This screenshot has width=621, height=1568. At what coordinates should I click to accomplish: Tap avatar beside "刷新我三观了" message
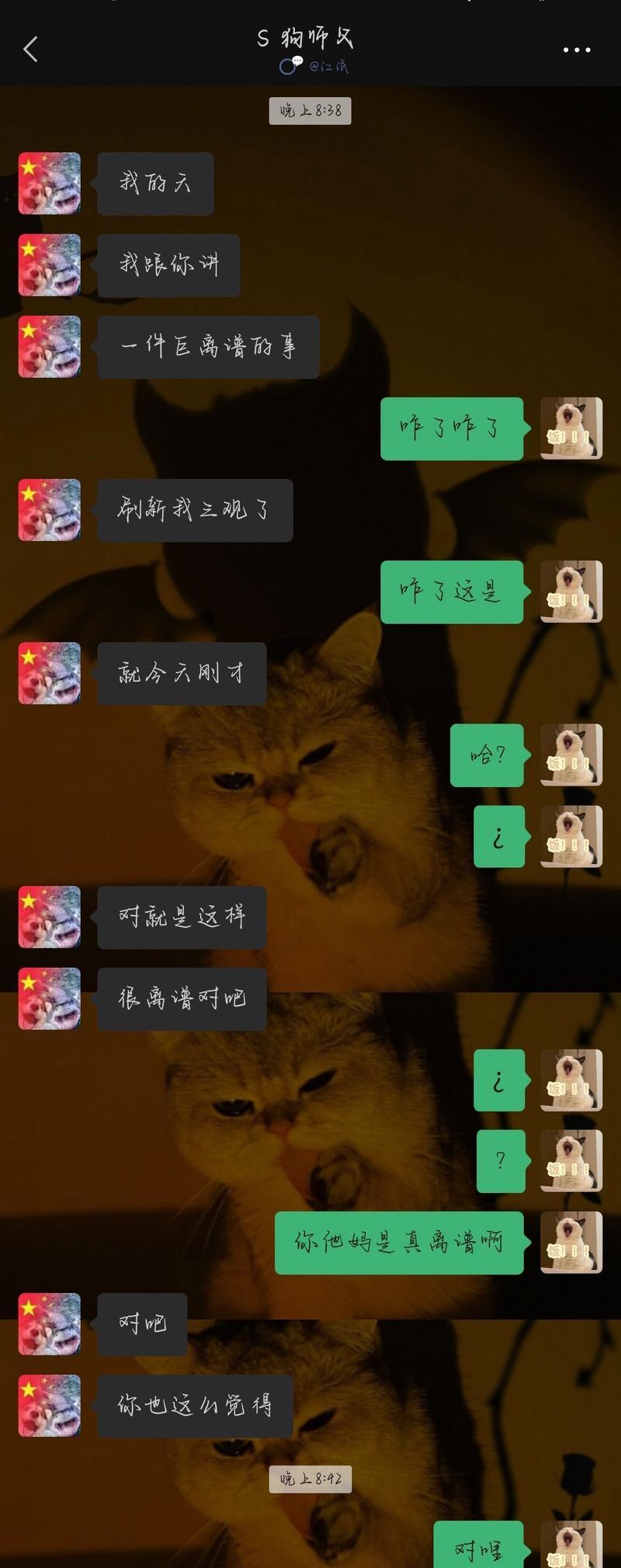tap(50, 510)
